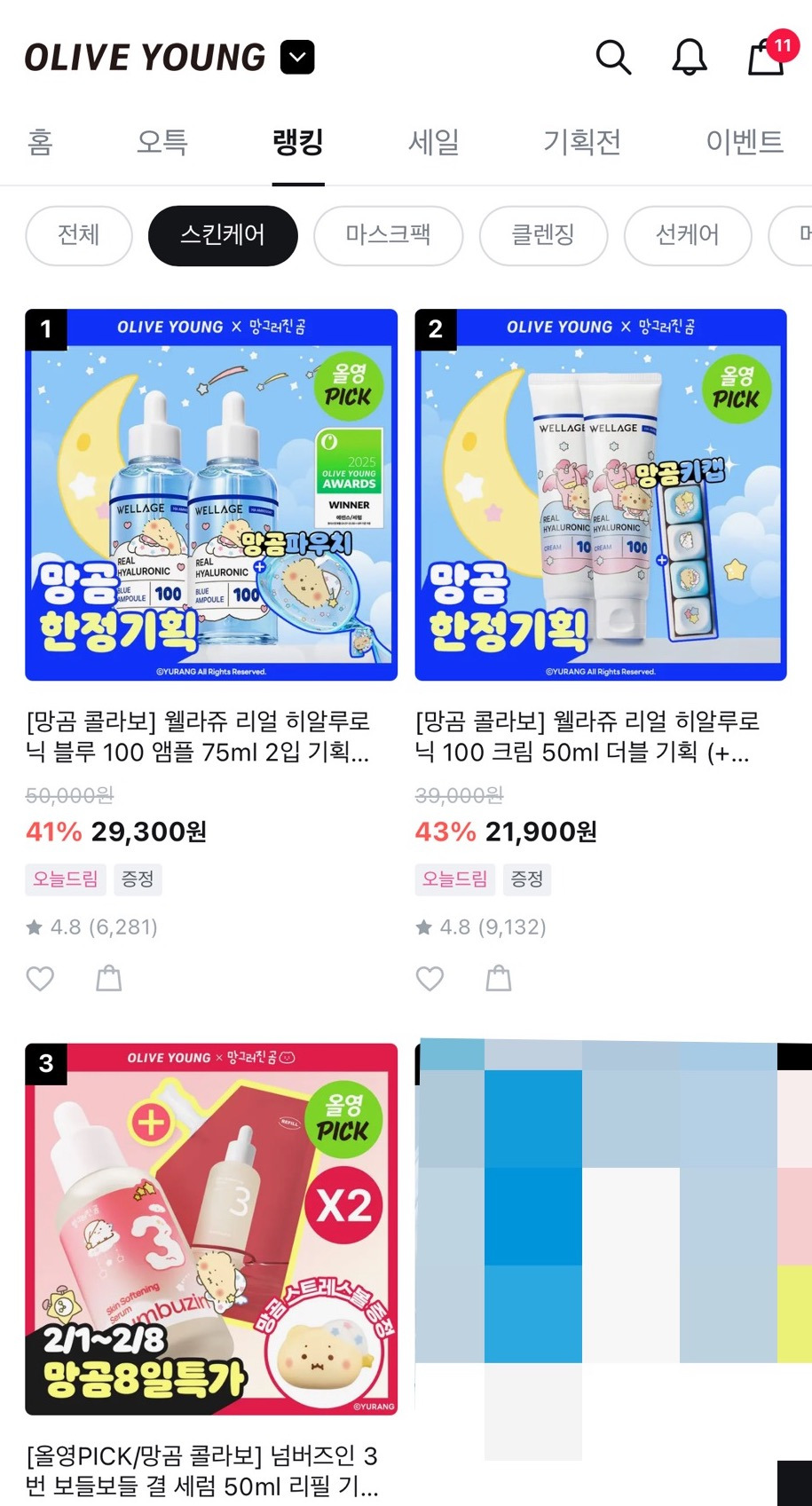Open rank 2 웰라쥬 100 크림 product
The width and height of the screenshot is (812, 1506).
pos(601,494)
